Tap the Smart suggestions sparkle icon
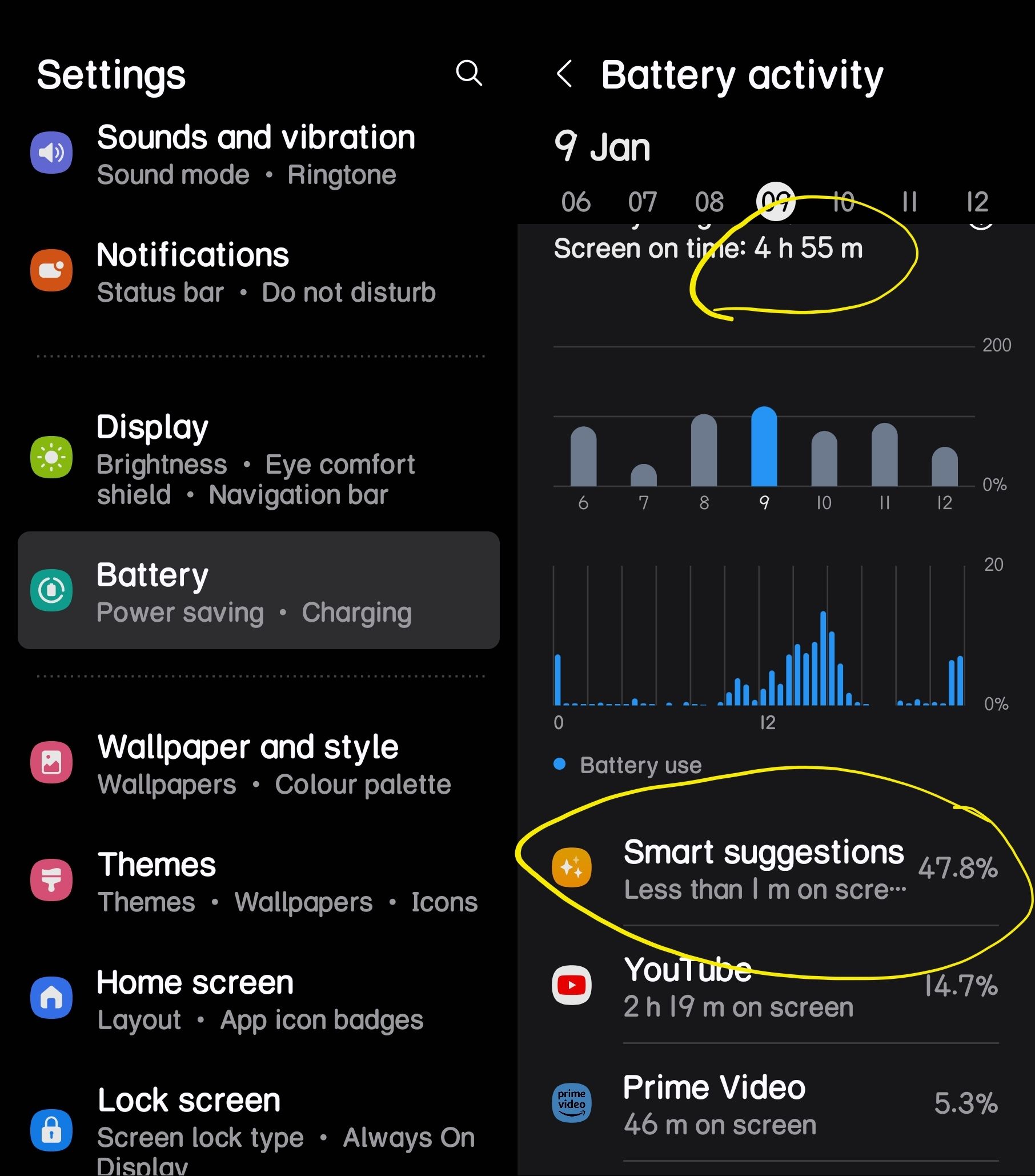This screenshot has height=1176, width=1035. pos(572,866)
